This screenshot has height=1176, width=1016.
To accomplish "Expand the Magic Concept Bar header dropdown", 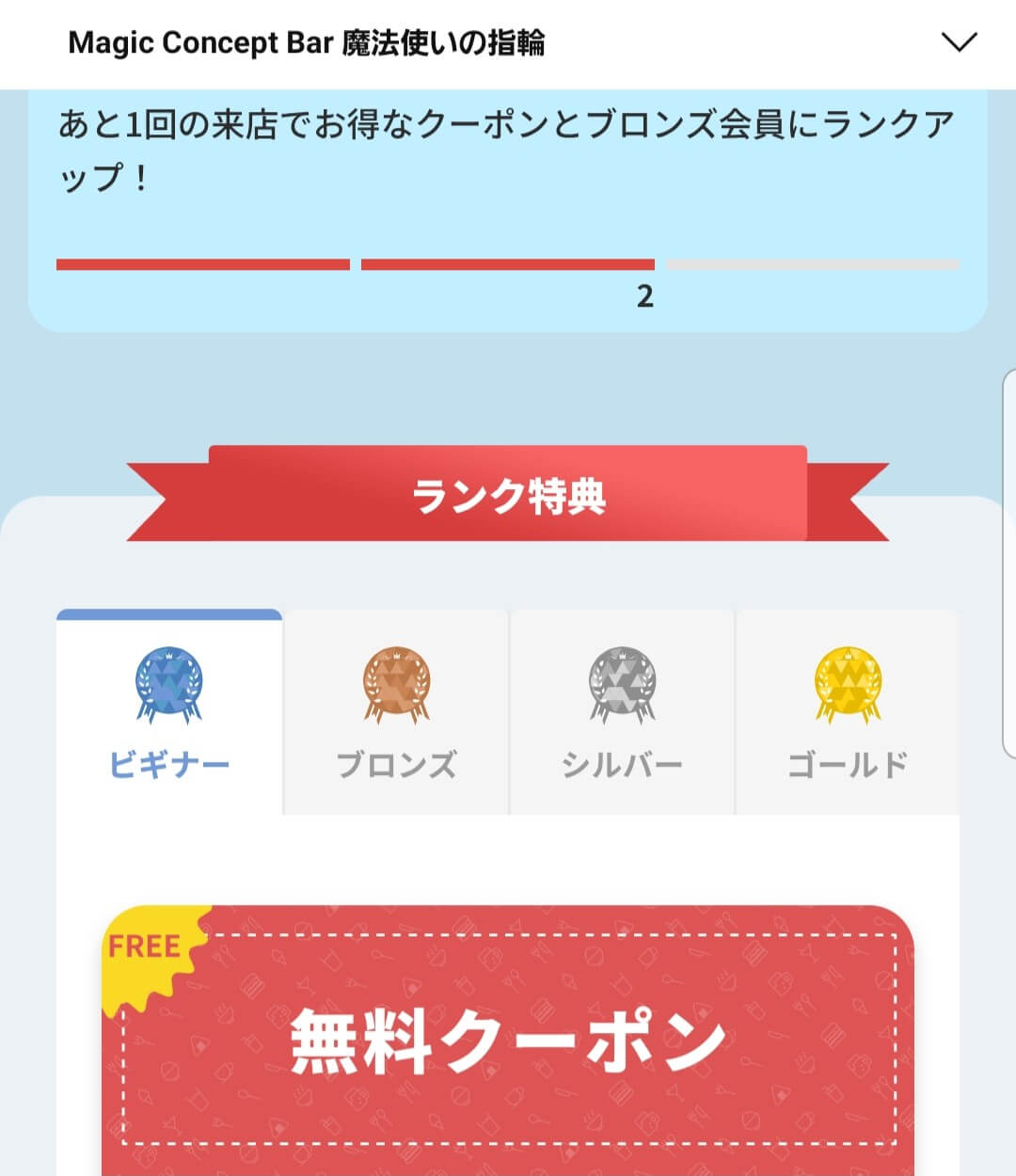I will 959,43.
